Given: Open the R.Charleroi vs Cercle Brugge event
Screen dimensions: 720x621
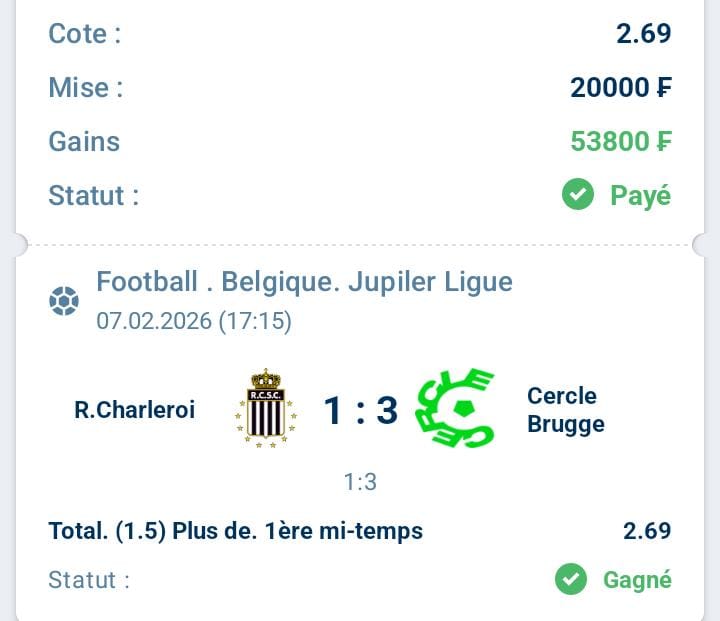Looking at the screenshot, I should pos(360,410).
